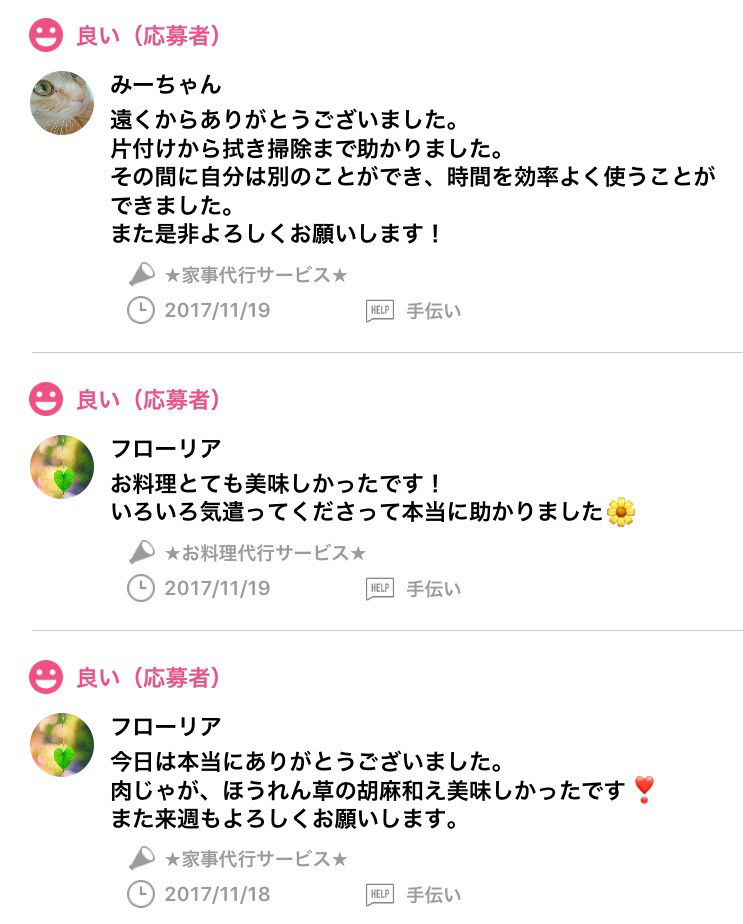Open ★家事代行サービス★ under みーちゃん's review
The image size is (743, 924).
[x=255, y=275]
